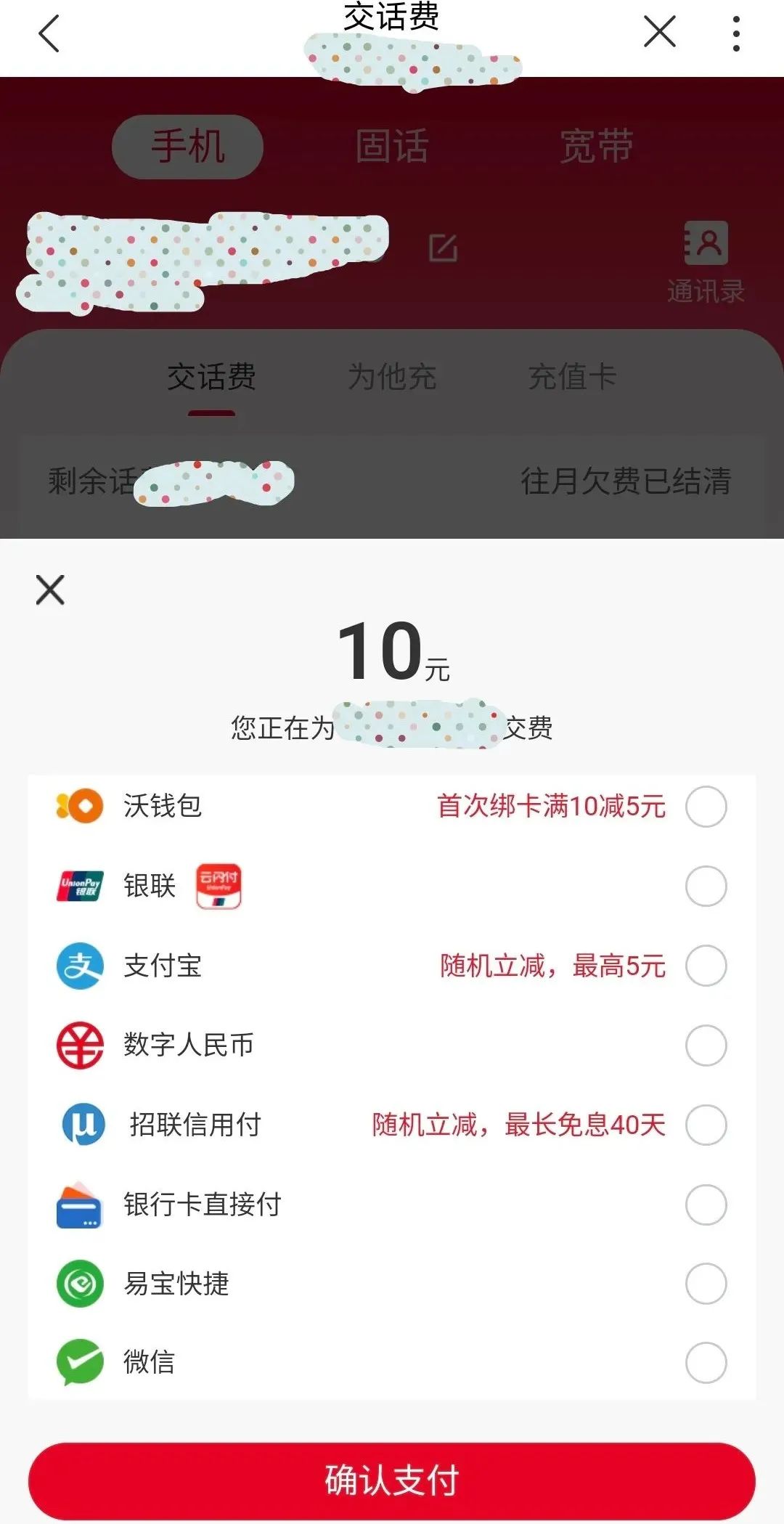
Task: Click the 数字人民币 digital yuan icon
Action: click(80, 1046)
